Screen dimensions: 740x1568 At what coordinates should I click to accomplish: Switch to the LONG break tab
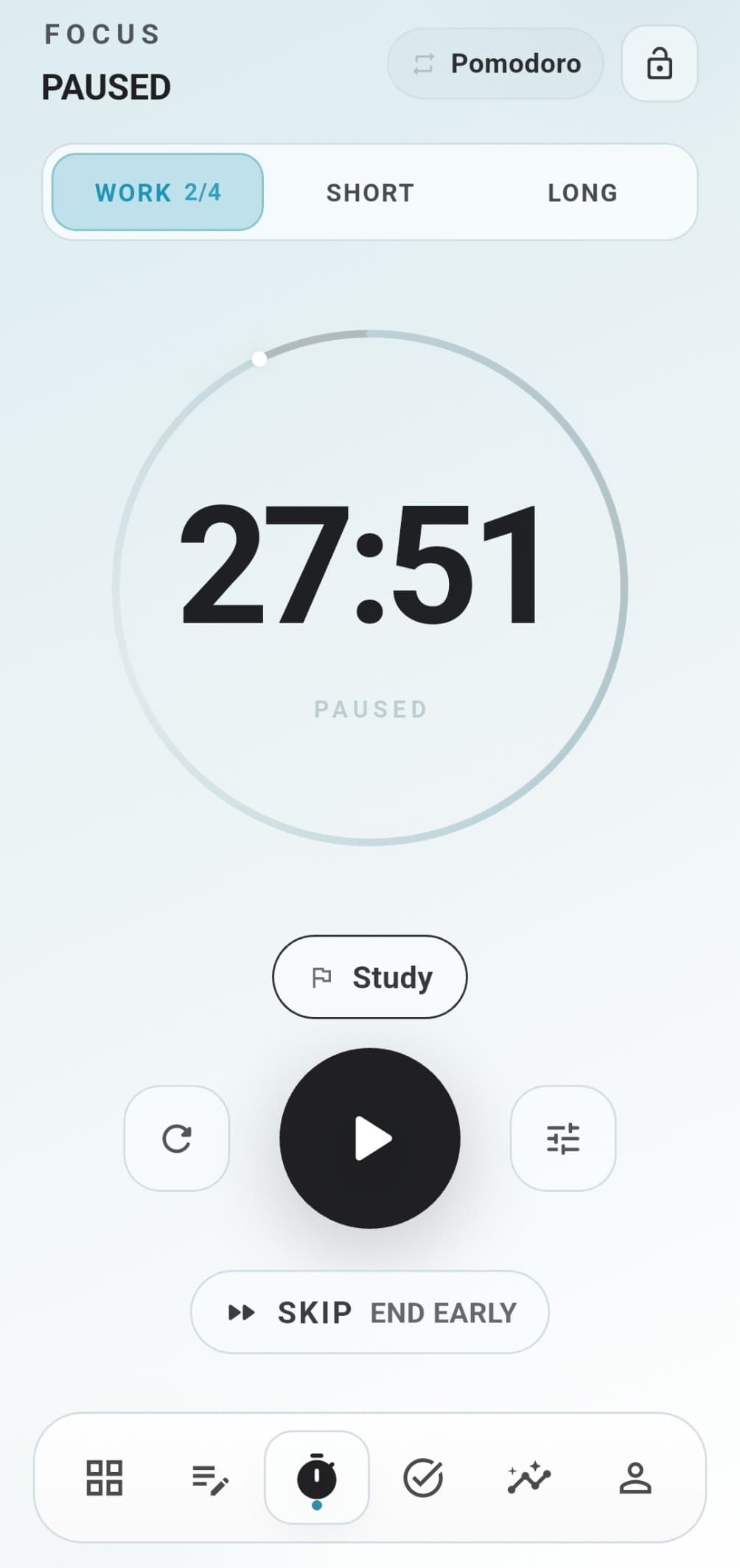pyautogui.click(x=582, y=192)
